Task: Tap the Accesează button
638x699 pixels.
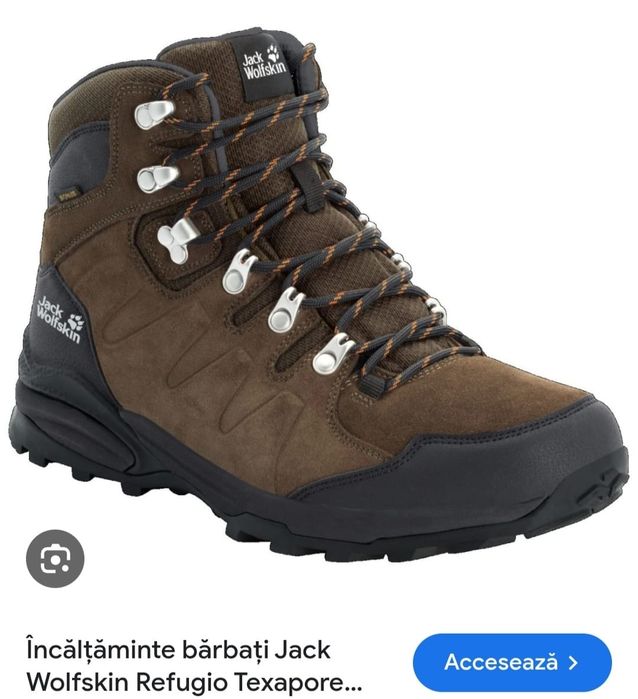Action: (x=511, y=662)
